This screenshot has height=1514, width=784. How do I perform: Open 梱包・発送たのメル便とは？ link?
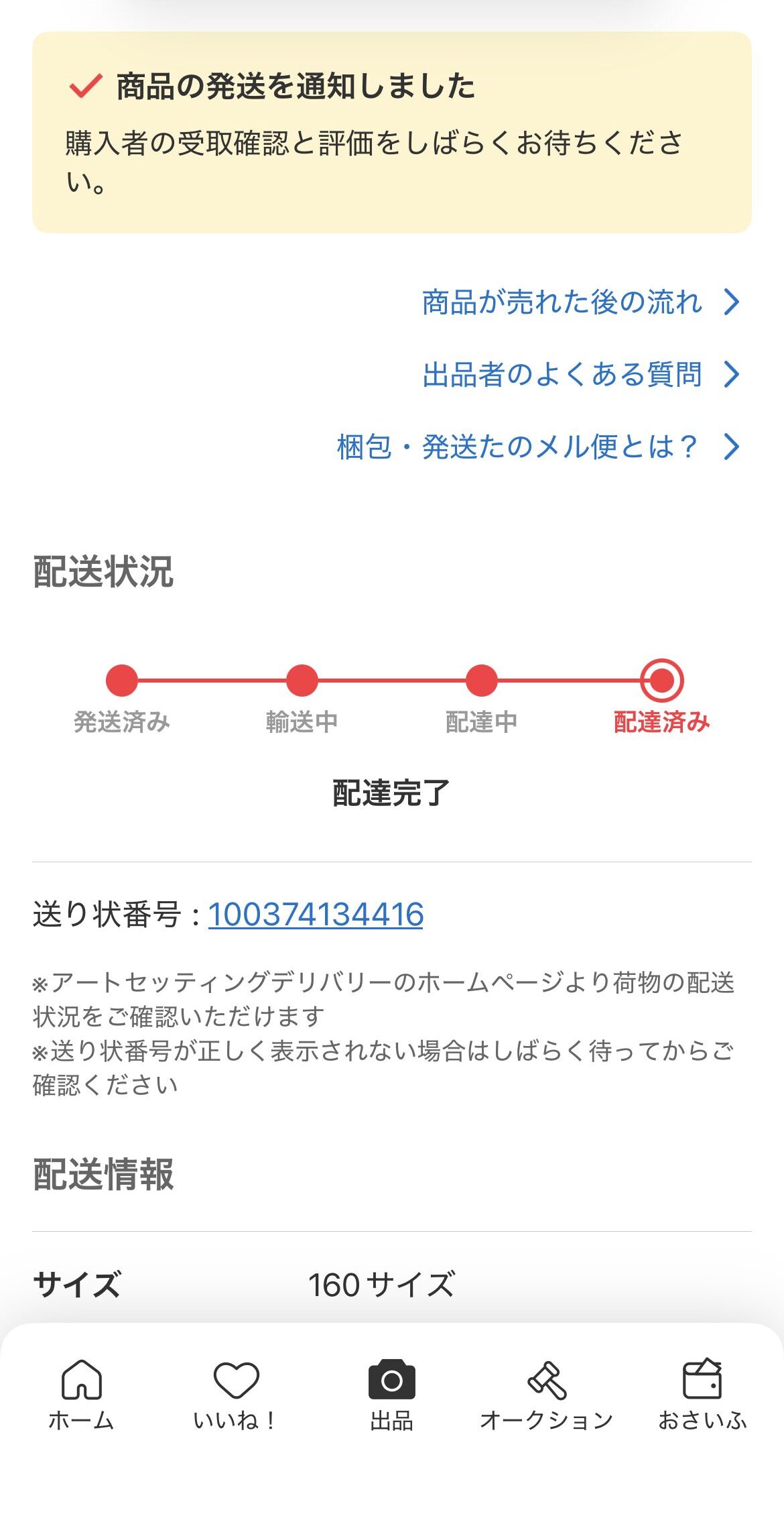(537, 447)
